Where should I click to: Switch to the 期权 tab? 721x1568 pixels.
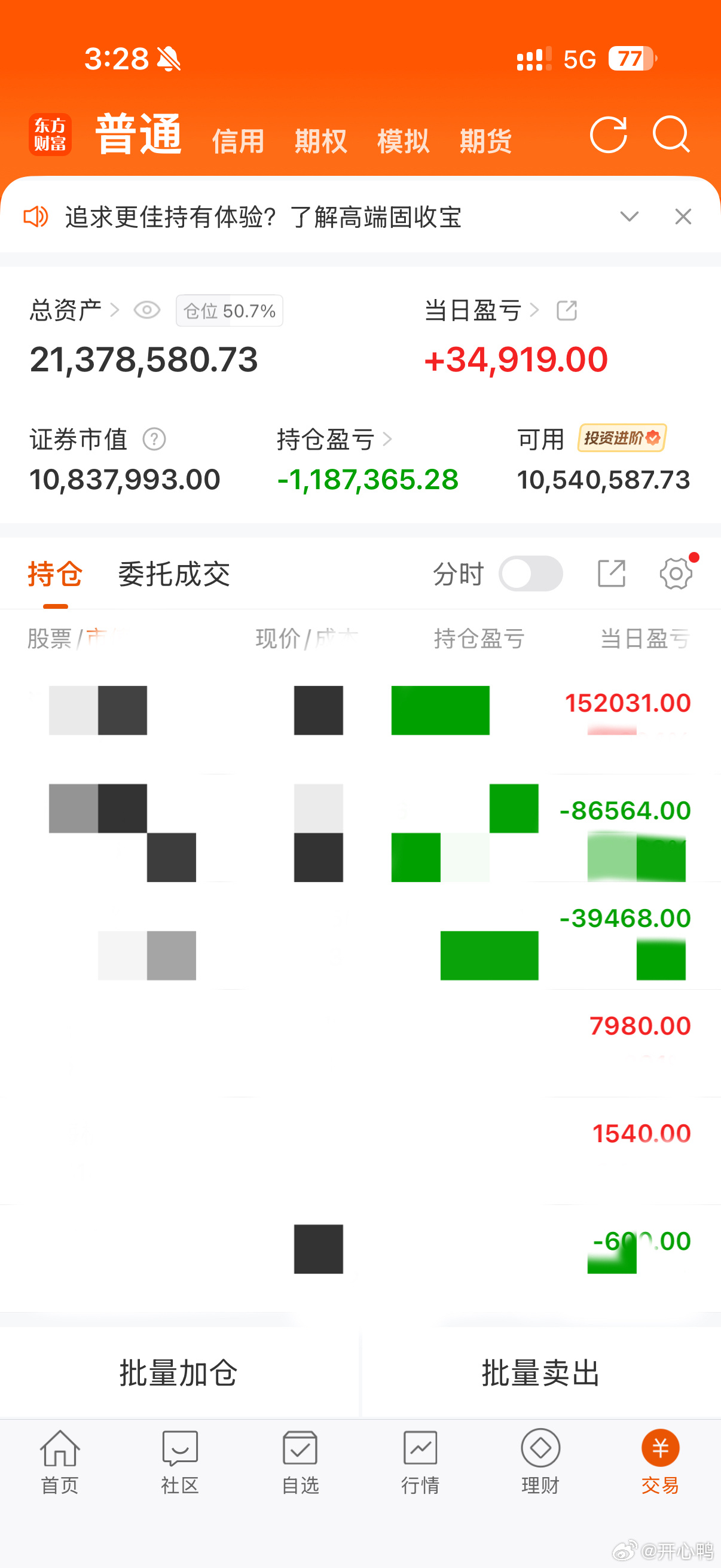(x=320, y=141)
